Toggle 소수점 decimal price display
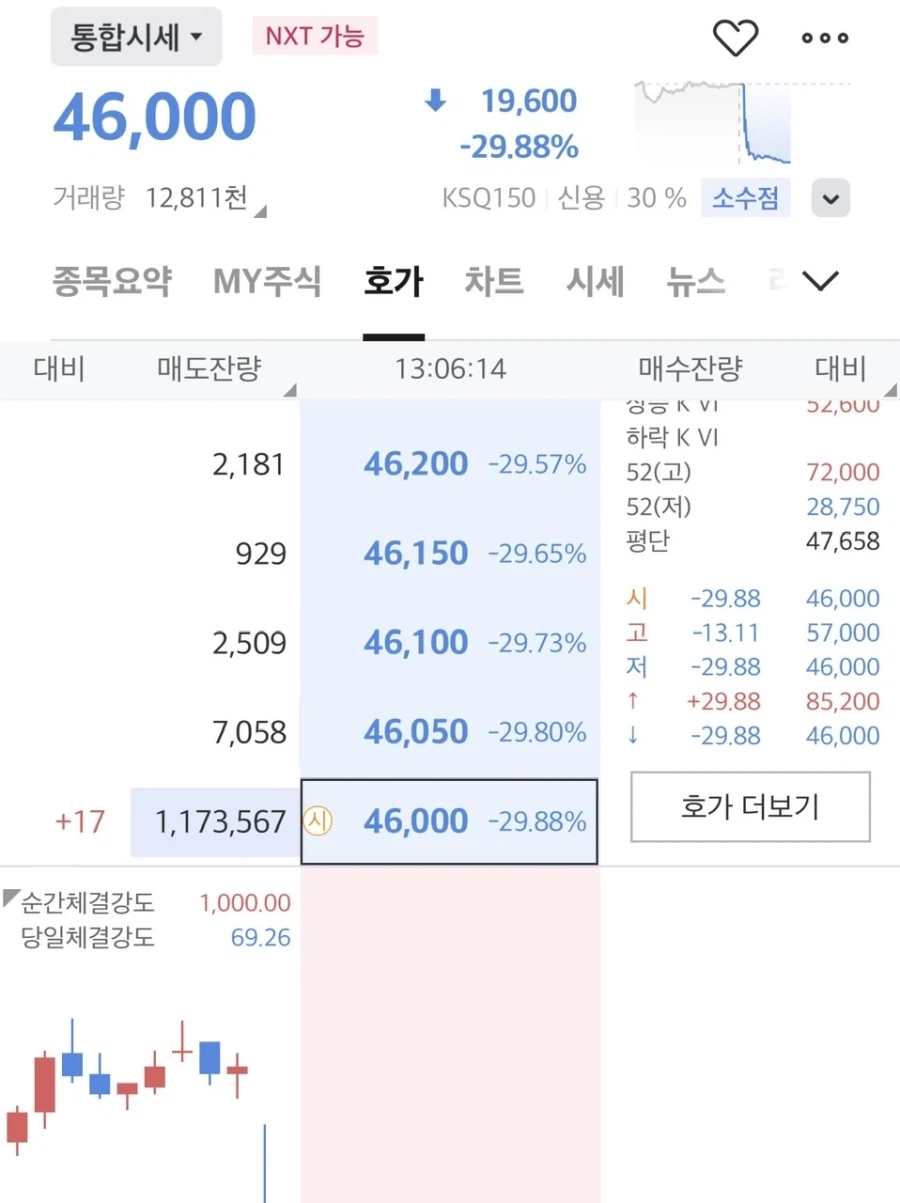The image size is (900, 1203). point(745,198)
